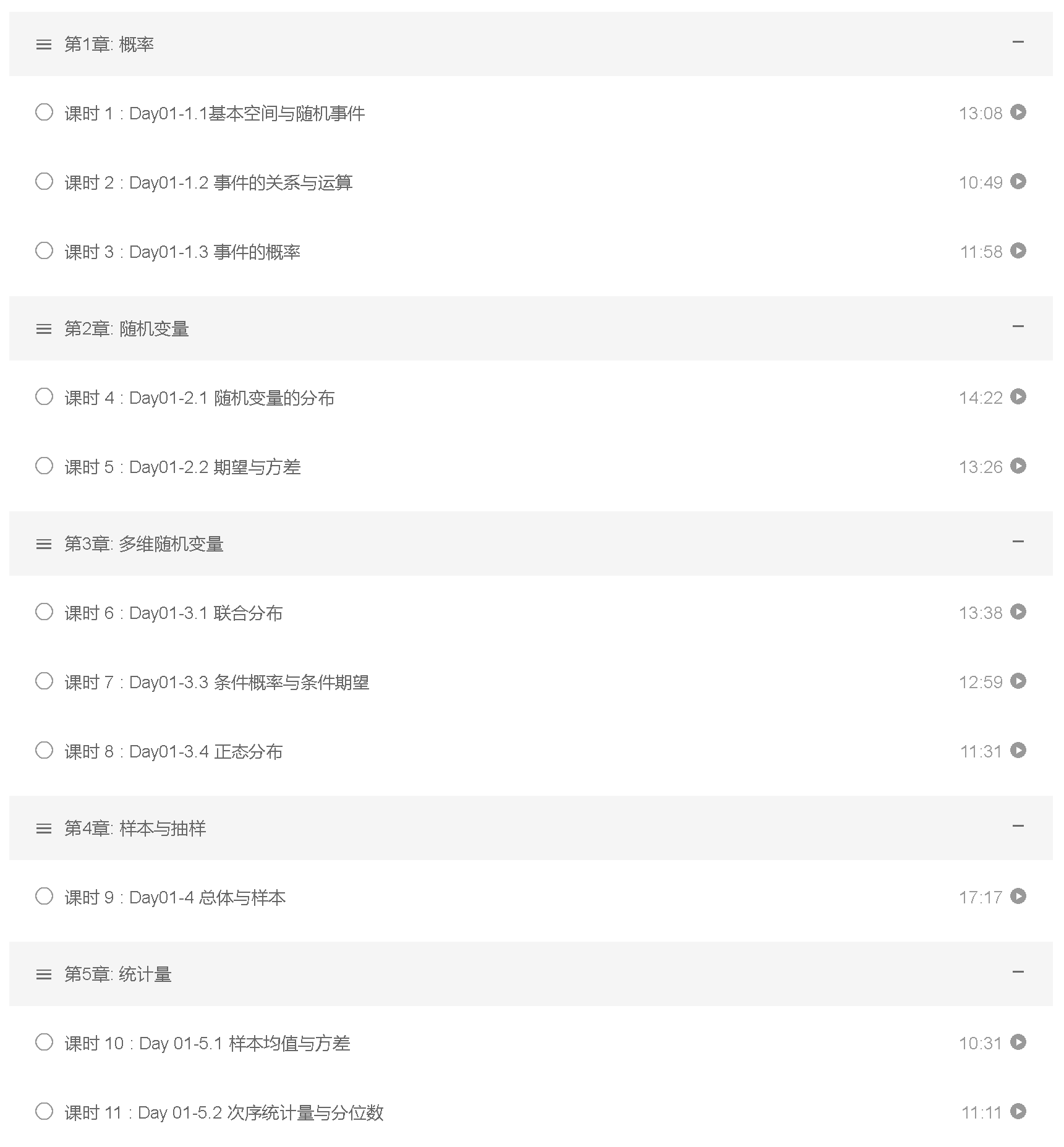Collapse the 第2章 随机变量 chapter
The height and width of the screenshot is (1147, 1064).
(x=1018, y=326)
